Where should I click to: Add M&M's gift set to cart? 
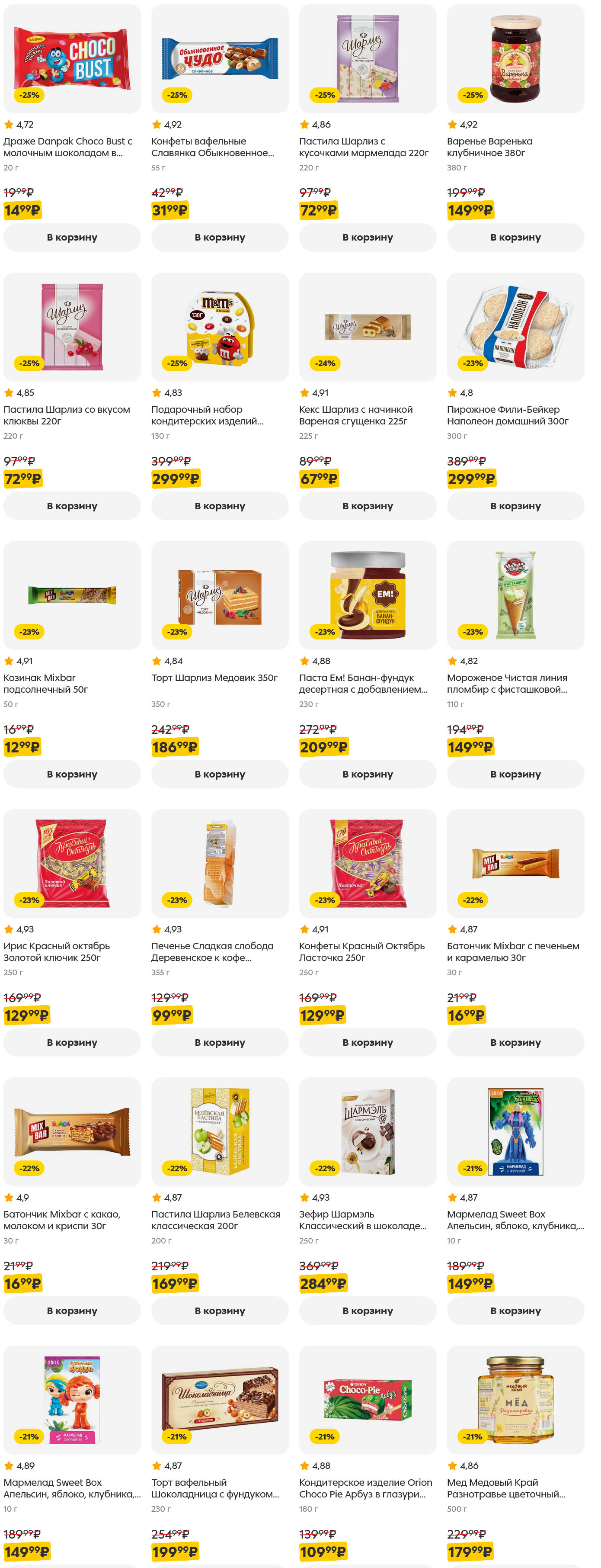click(220, 506)
